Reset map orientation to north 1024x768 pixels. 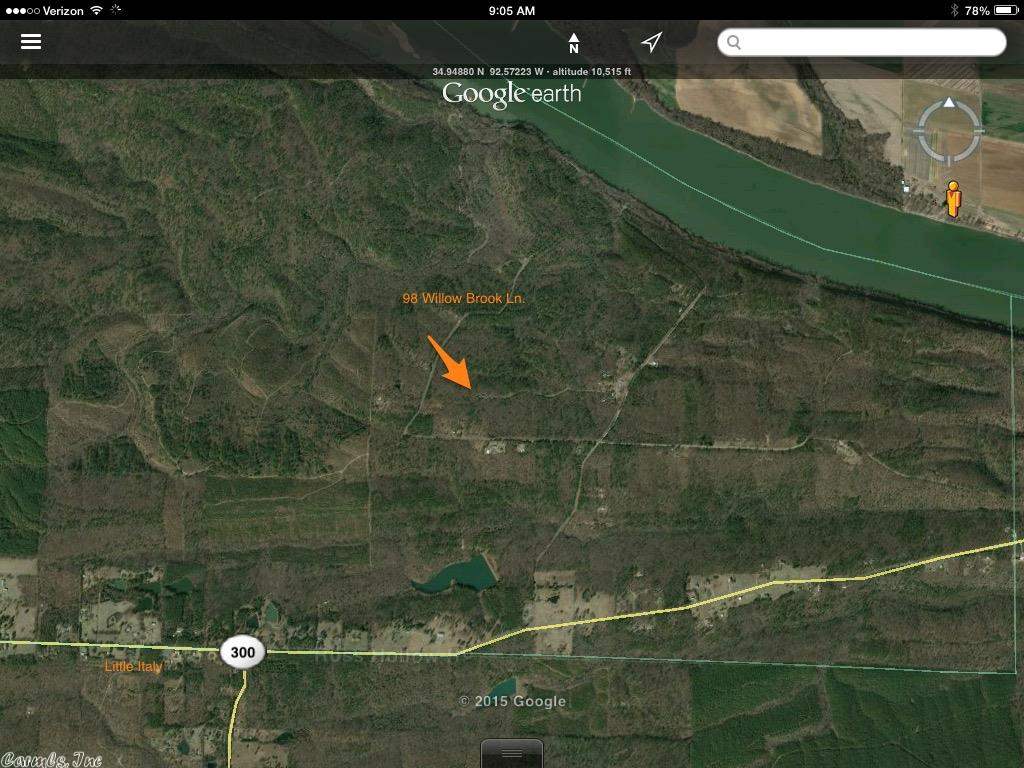[574, 43]
